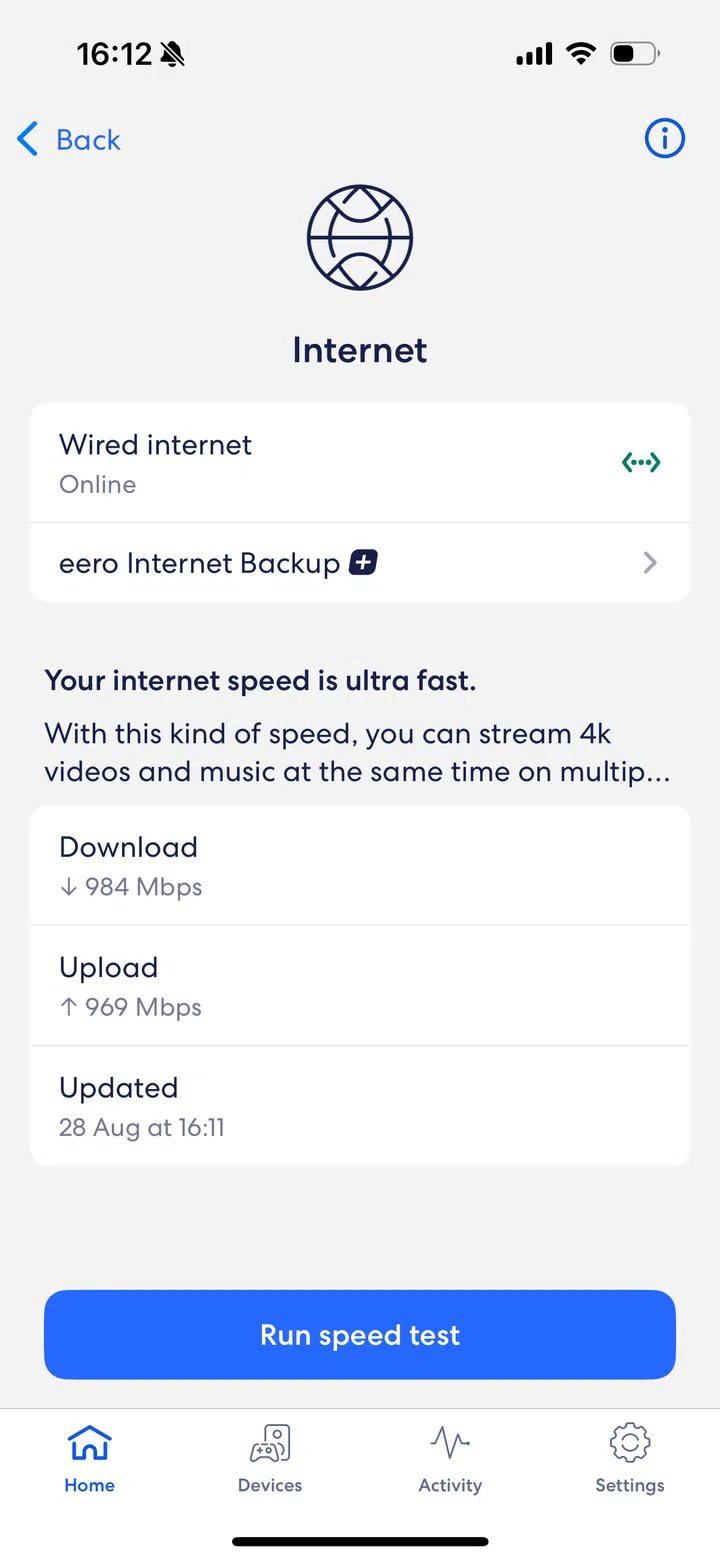The width and height of the screenshot is (720, 1561).
Task: Tap the Internet globe icon
Action: point(359,238)
